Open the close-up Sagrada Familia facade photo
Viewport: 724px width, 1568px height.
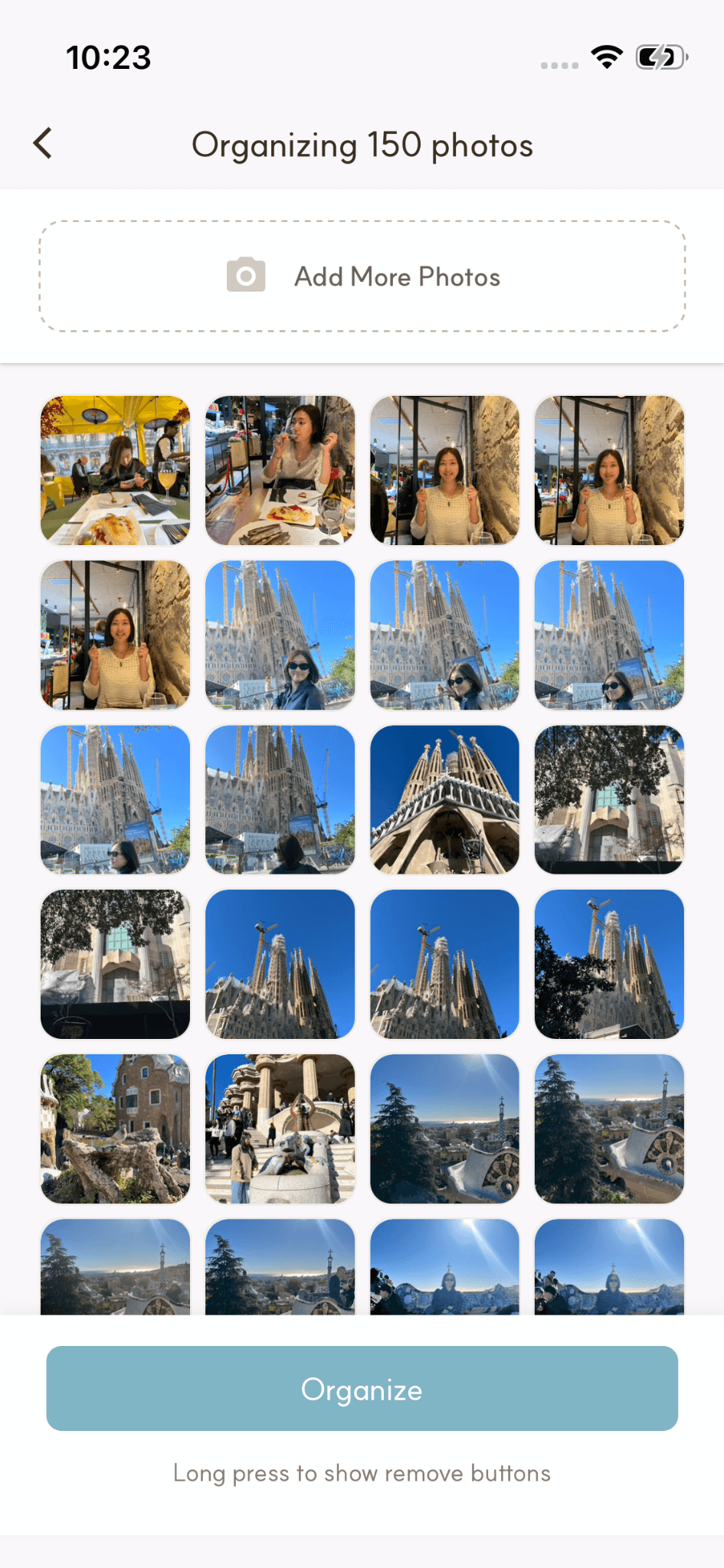(x=444, y=799)
